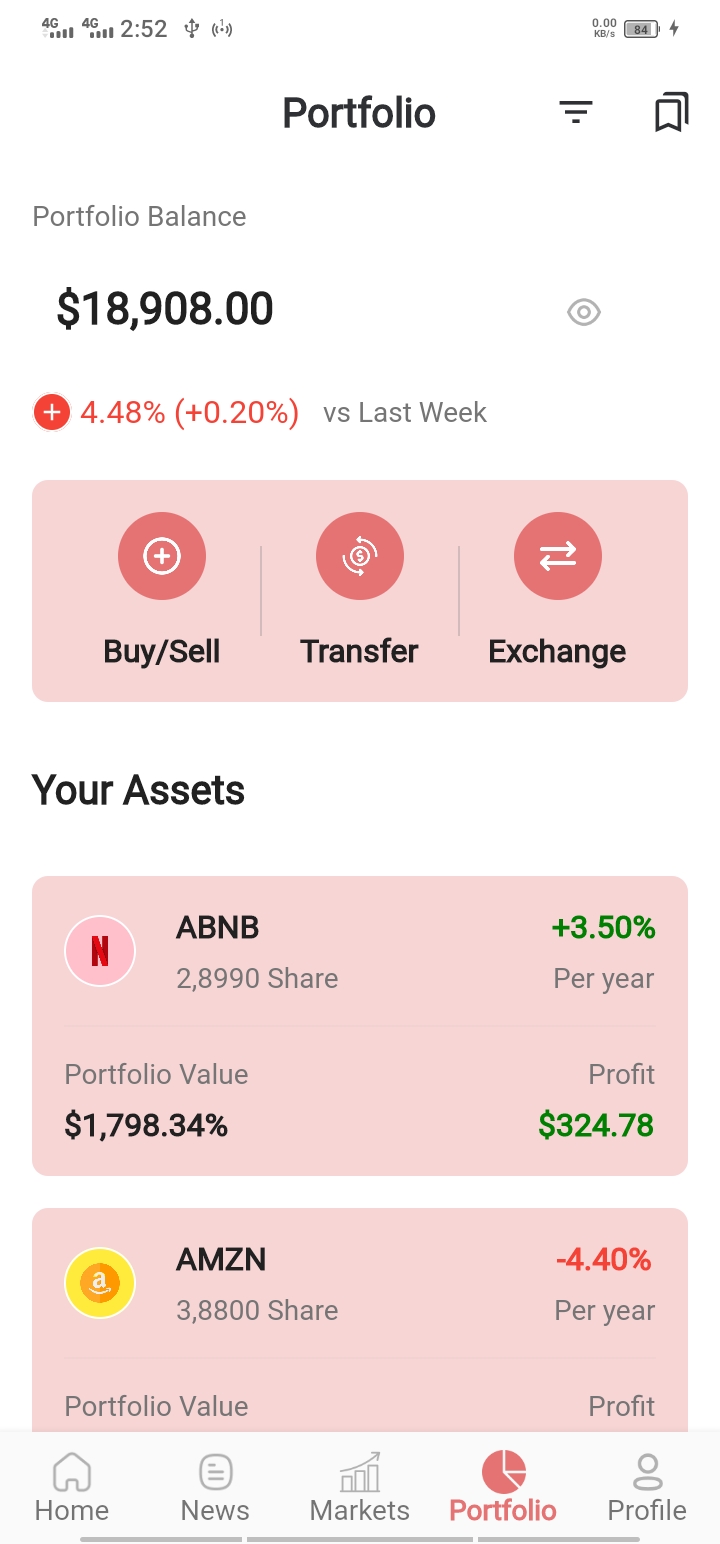
Task: Open the bookmarks icon
Action: [x=671, y=112]
